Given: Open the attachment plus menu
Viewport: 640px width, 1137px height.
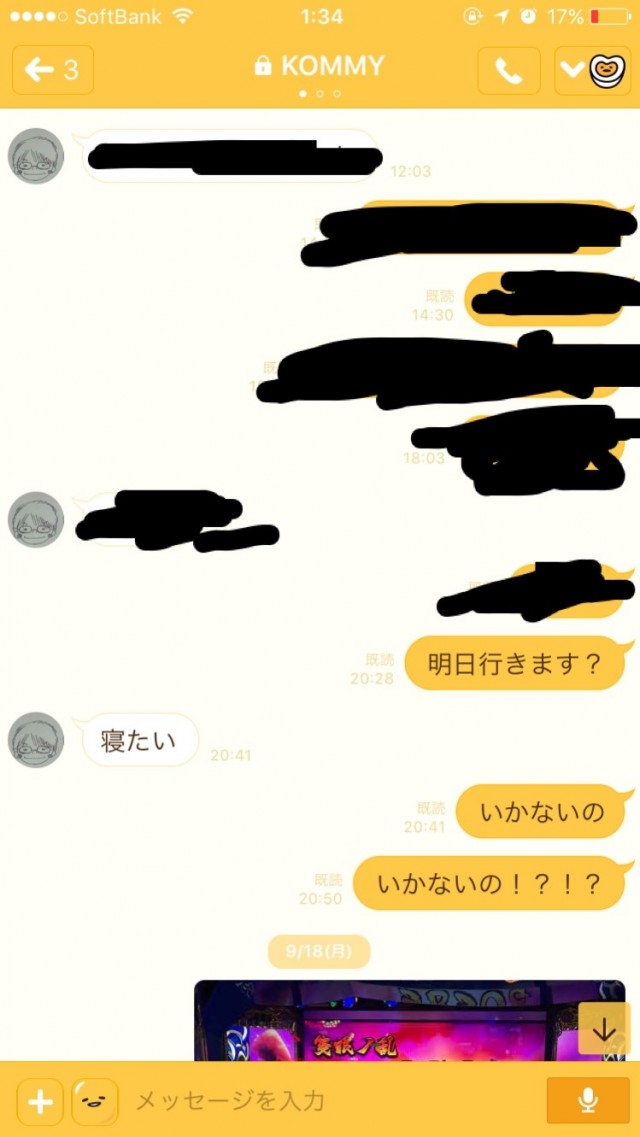Looking at the screenshot, I should coord(40,1102).
